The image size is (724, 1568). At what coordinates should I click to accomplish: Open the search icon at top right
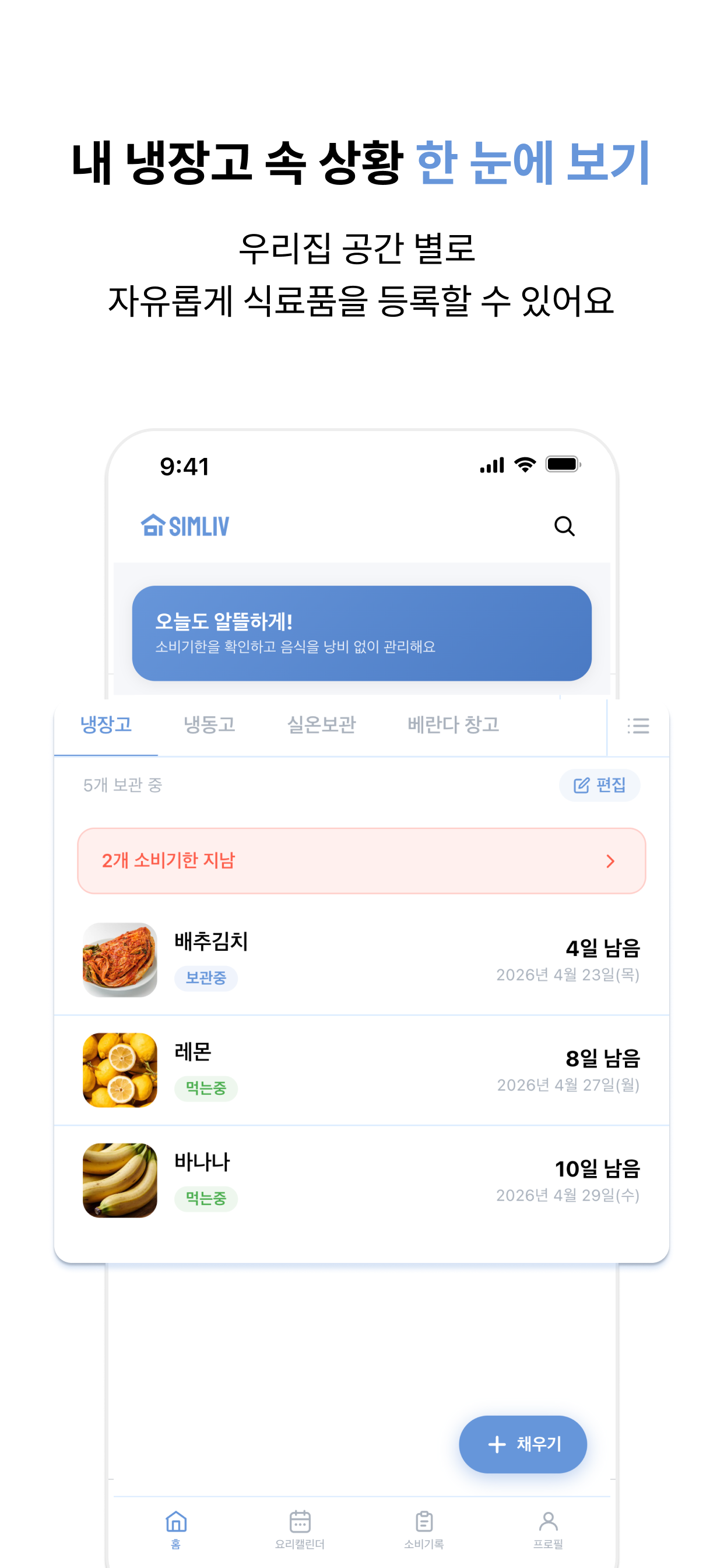(565, 526)
